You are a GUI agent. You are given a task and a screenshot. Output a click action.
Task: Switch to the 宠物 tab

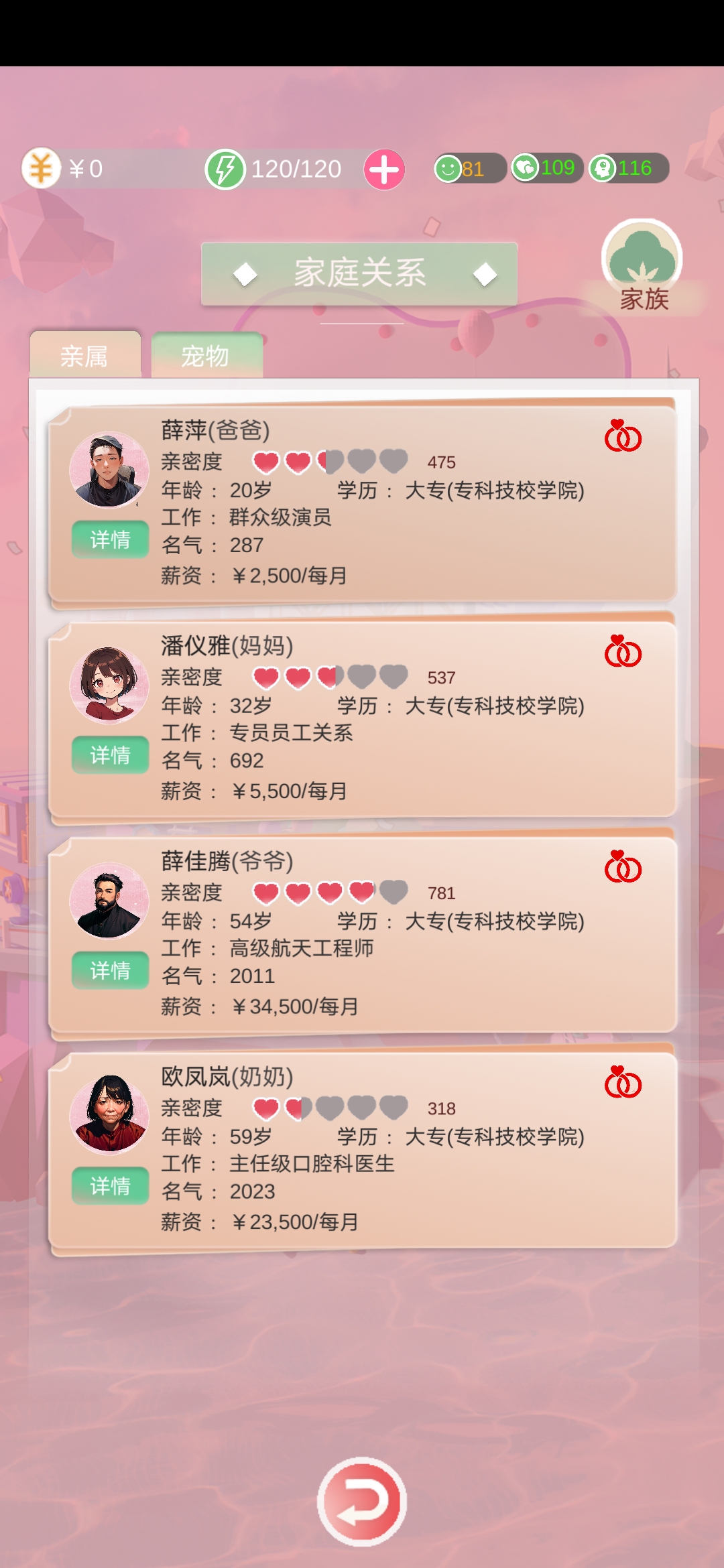[x=206, y=356]
